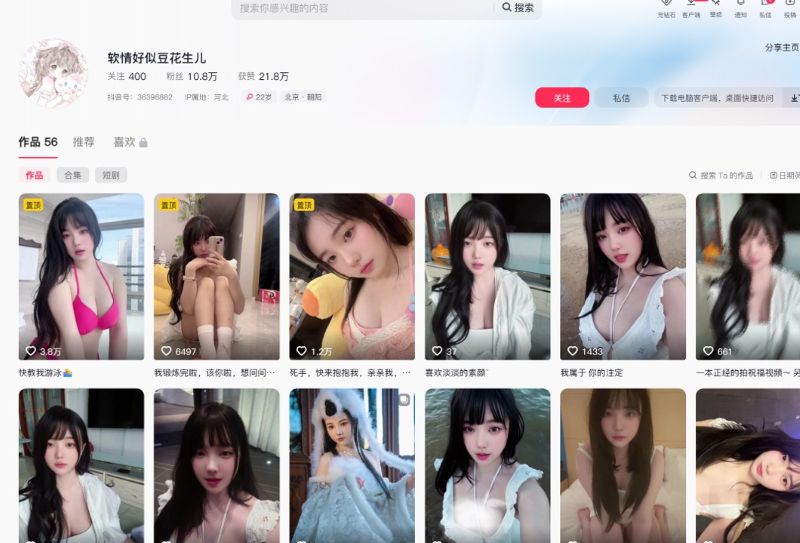Viewport: 800px width, 543px height.
Task: Tap 分享主页 to share profile
Action: click(x=781, y=47)
